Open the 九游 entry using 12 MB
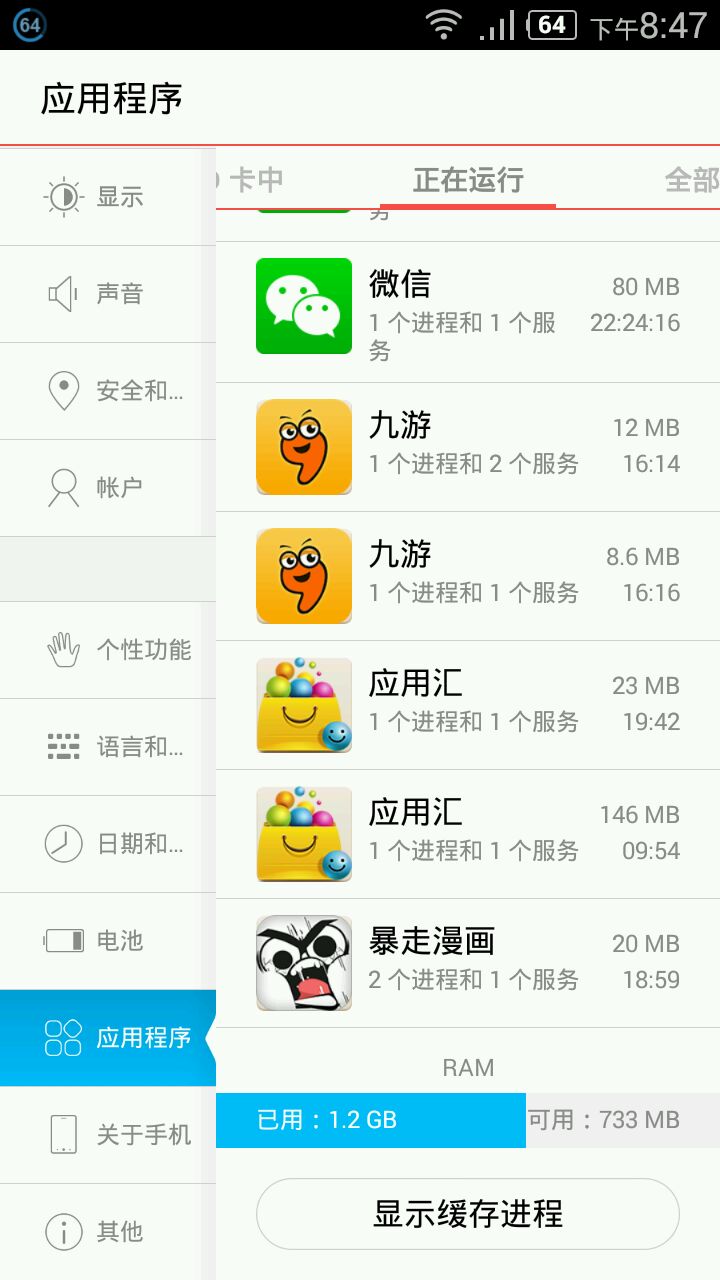Image resolution: width=720 pixels, height=1280 pixels. (x=468, y=447)
